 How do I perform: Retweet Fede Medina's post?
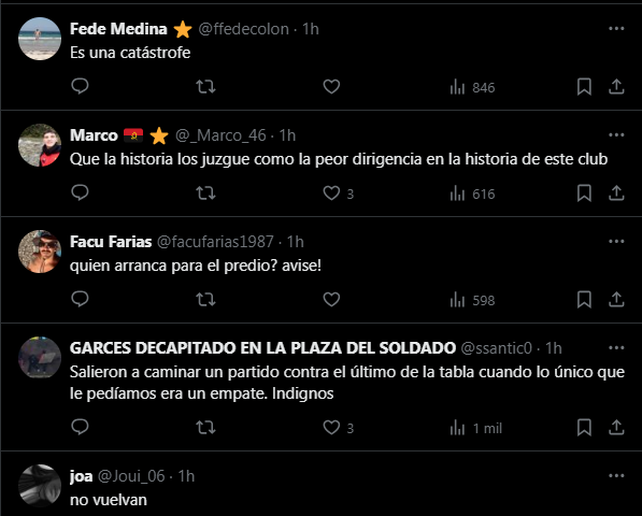coord(206,88)
